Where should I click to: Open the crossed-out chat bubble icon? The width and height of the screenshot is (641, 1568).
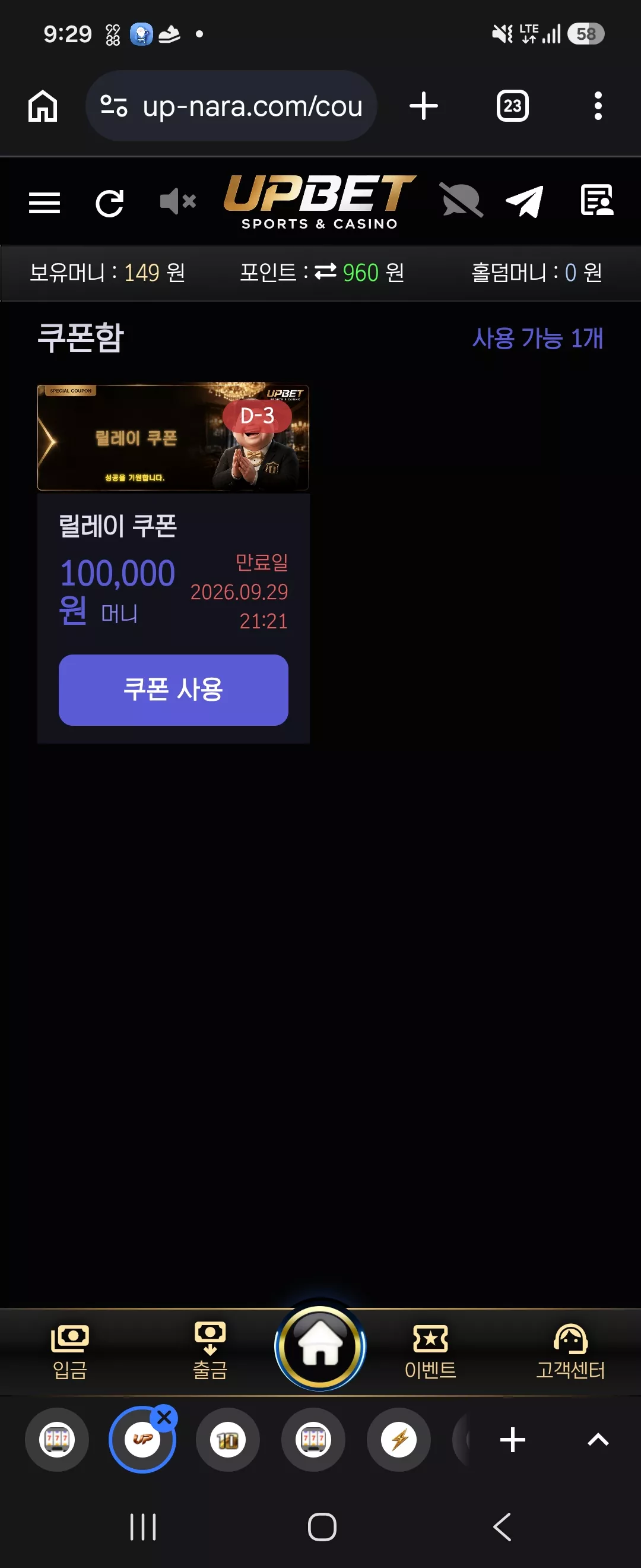click(461, 200)
